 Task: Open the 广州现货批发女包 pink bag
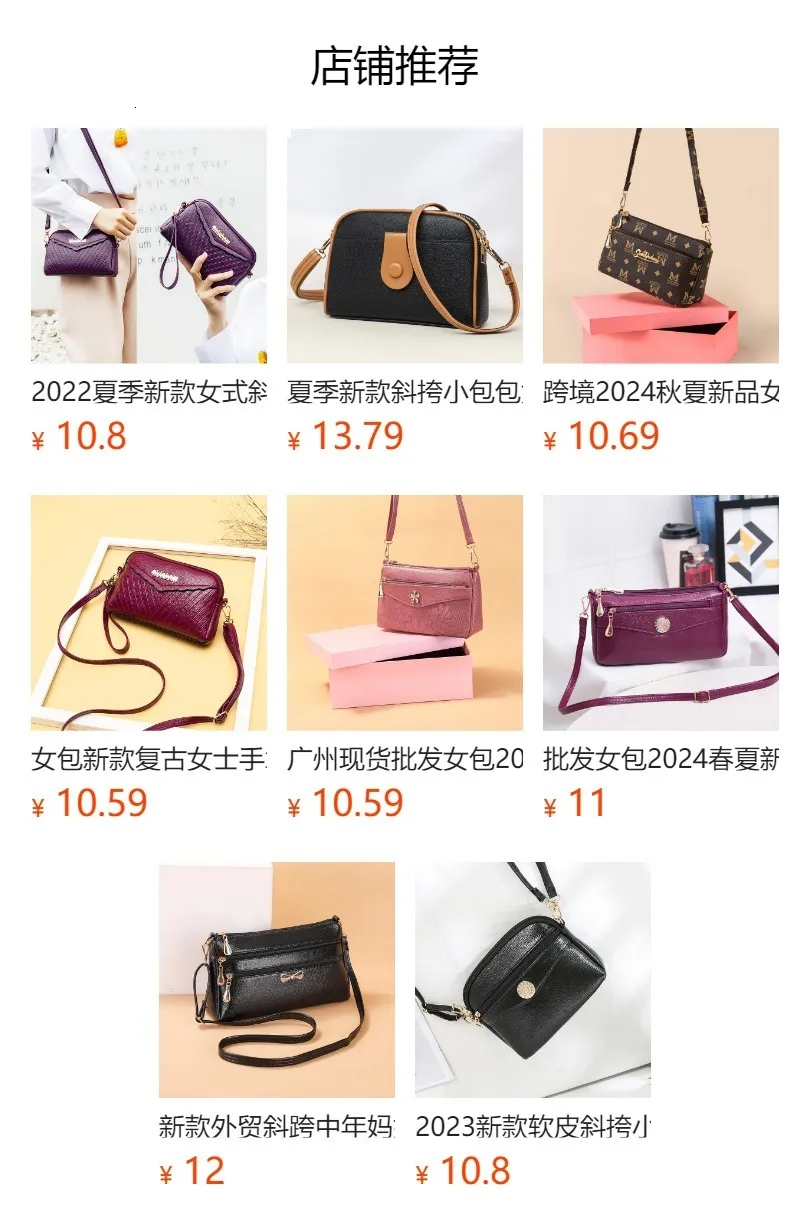coord(404,612)
